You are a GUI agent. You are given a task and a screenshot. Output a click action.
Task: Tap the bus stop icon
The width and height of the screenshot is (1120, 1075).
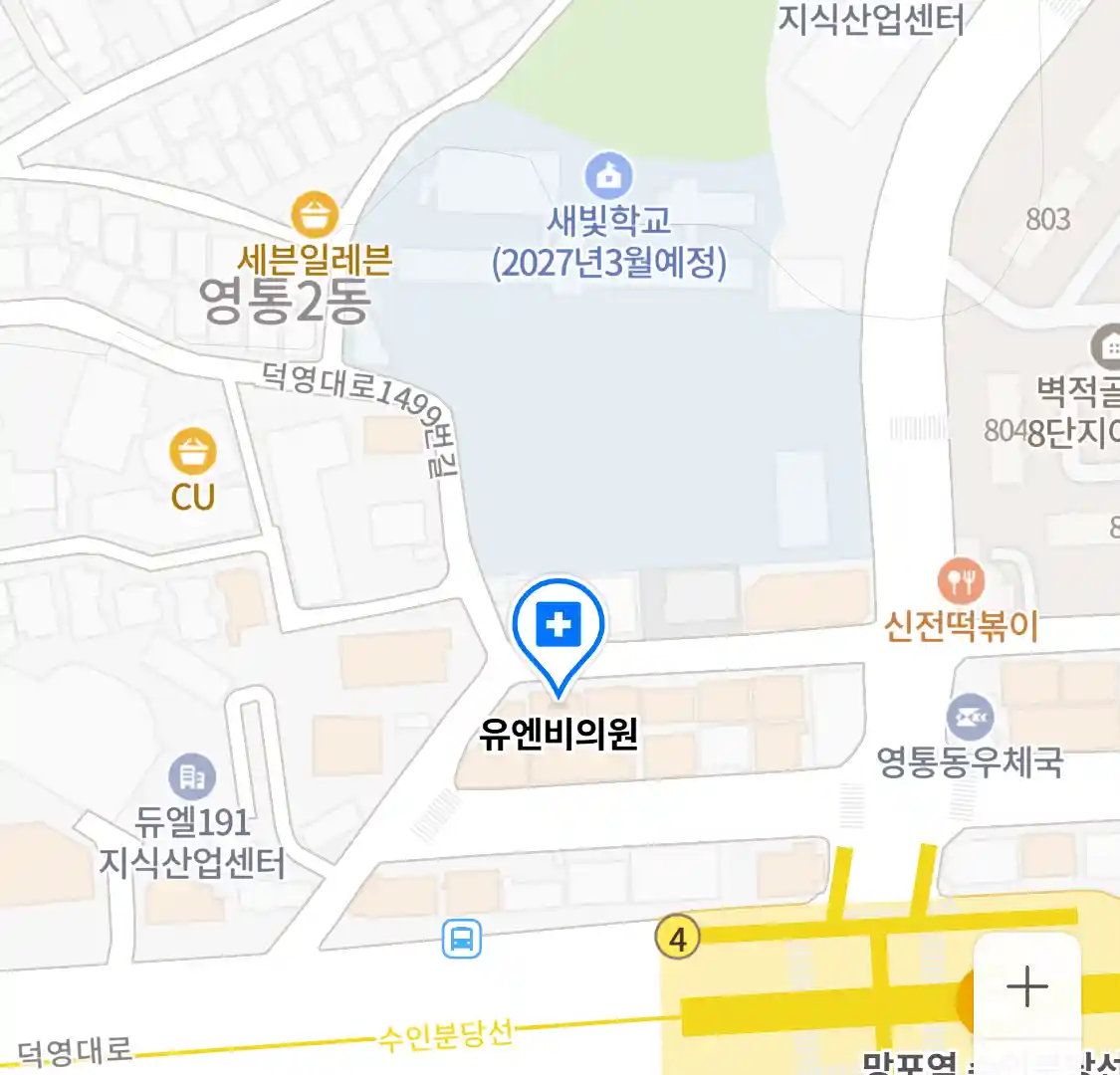(x=462, y=939)
